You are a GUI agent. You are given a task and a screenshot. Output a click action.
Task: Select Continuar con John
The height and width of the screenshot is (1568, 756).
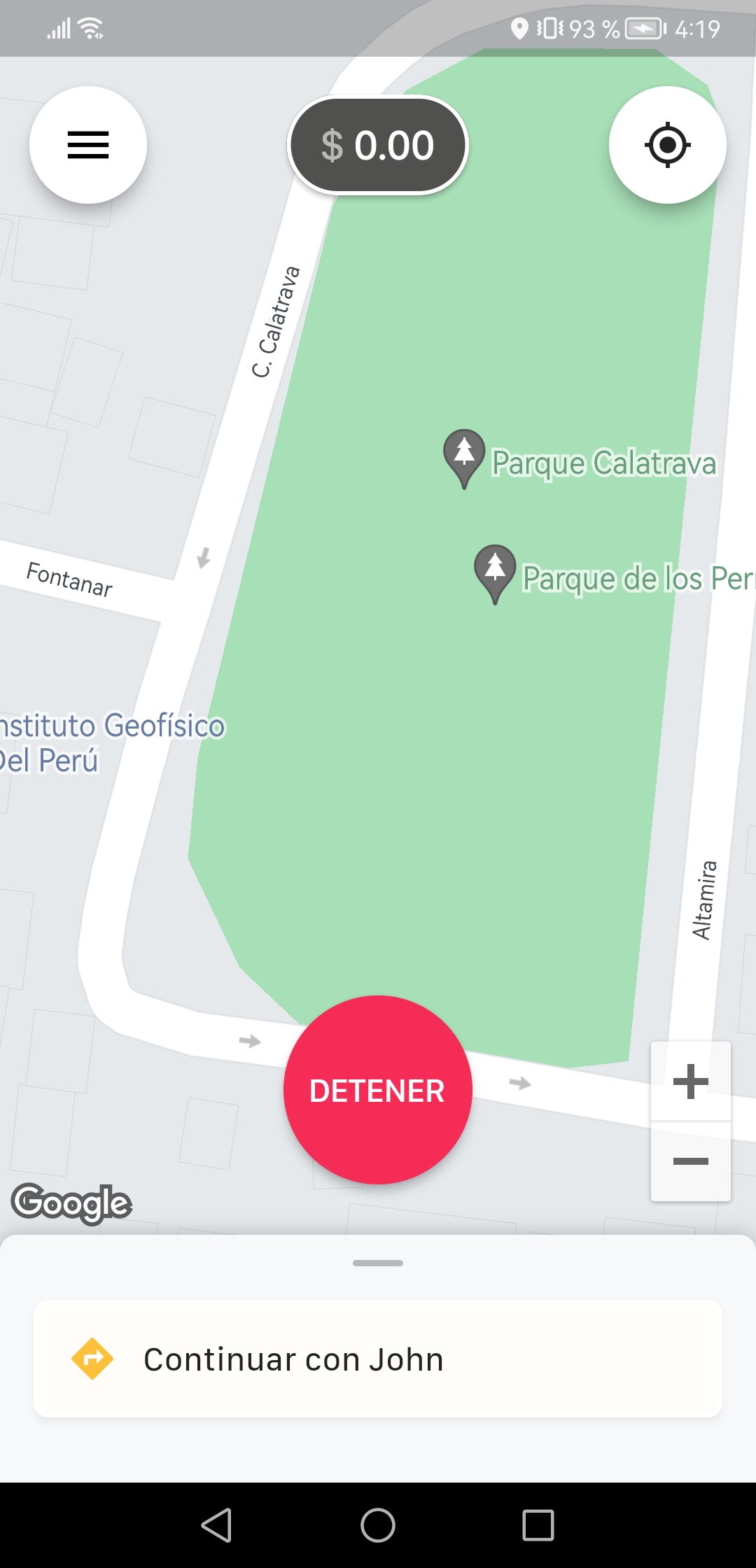point(378,1359)
